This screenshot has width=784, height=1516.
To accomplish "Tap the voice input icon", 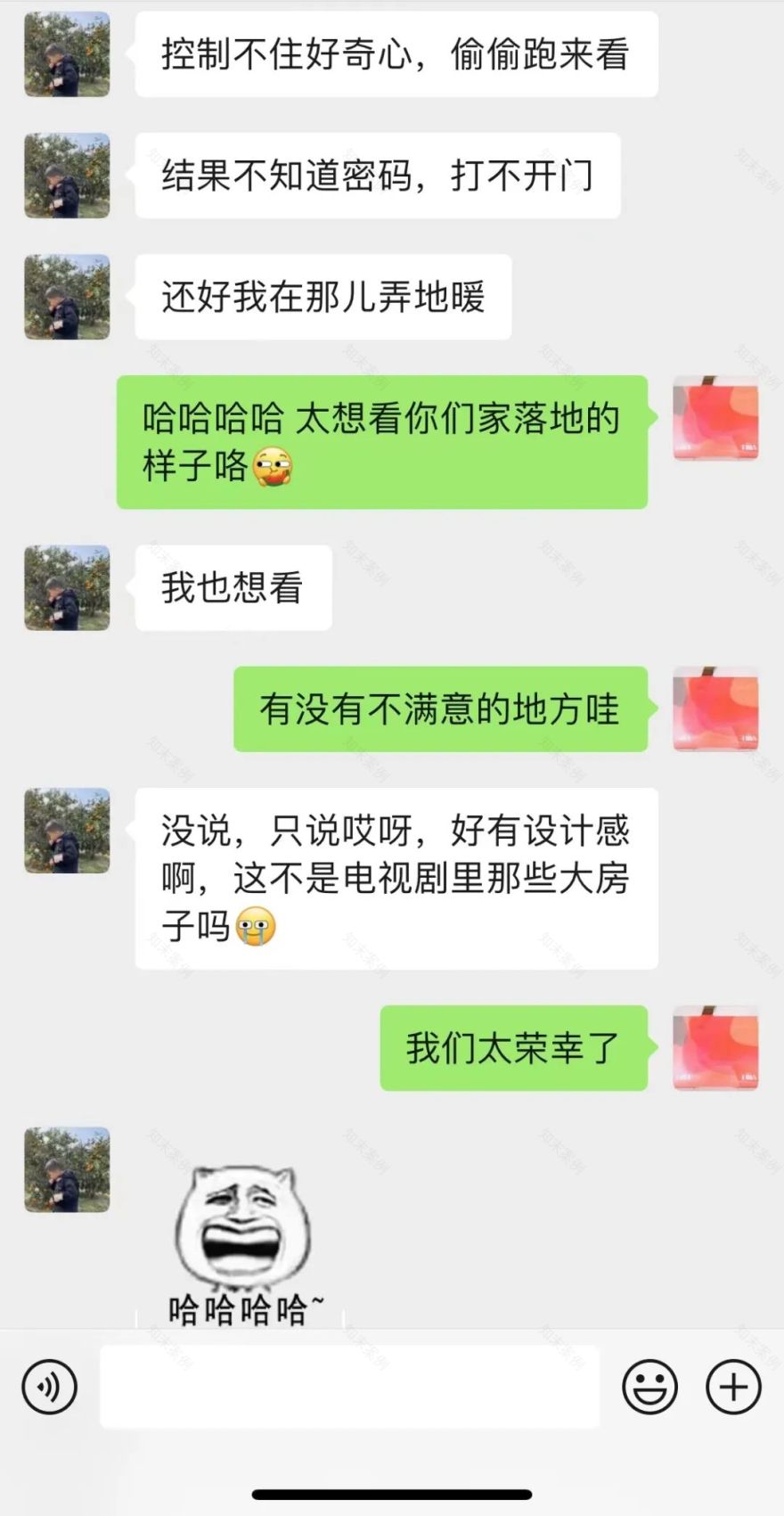I will tap(49, 1387).
